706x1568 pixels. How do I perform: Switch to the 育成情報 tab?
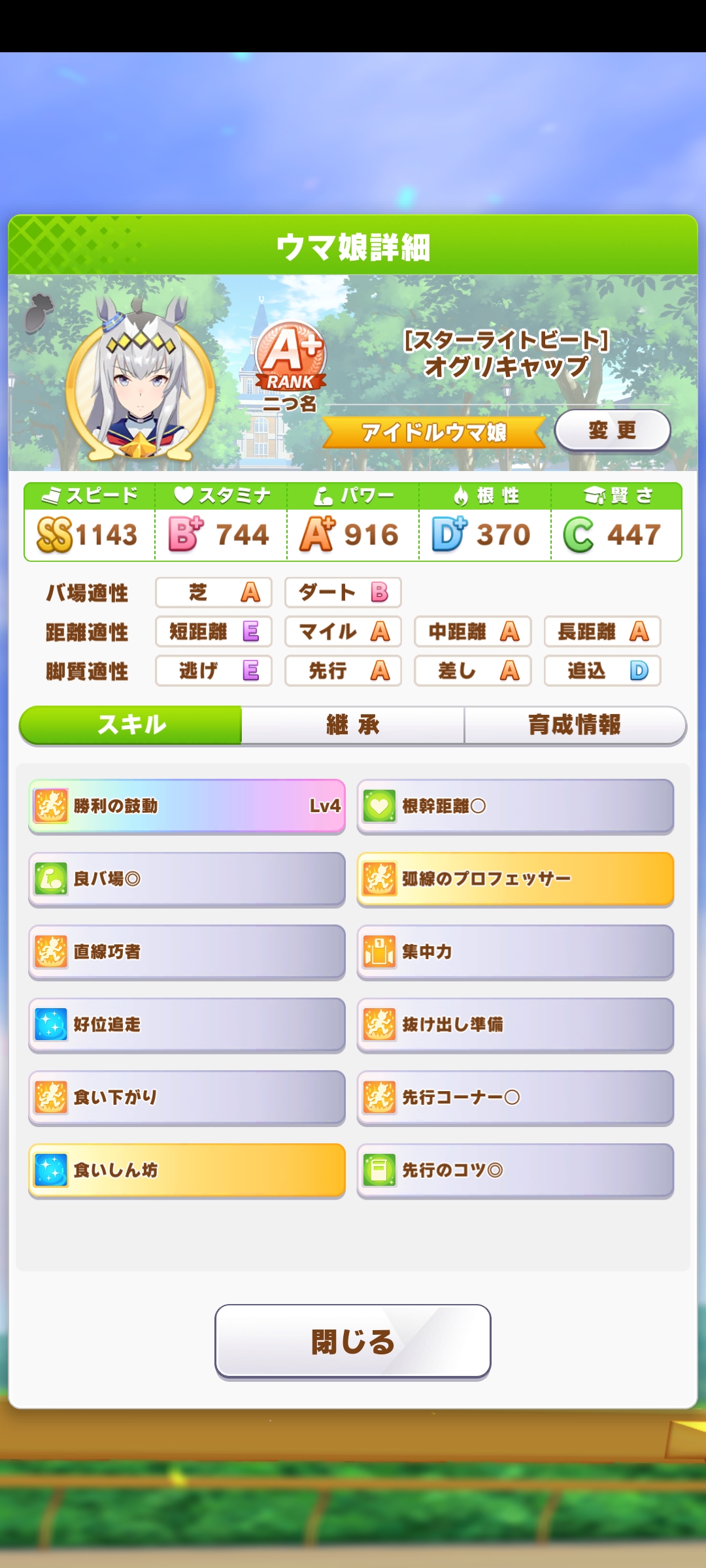[x=575, y=725]
